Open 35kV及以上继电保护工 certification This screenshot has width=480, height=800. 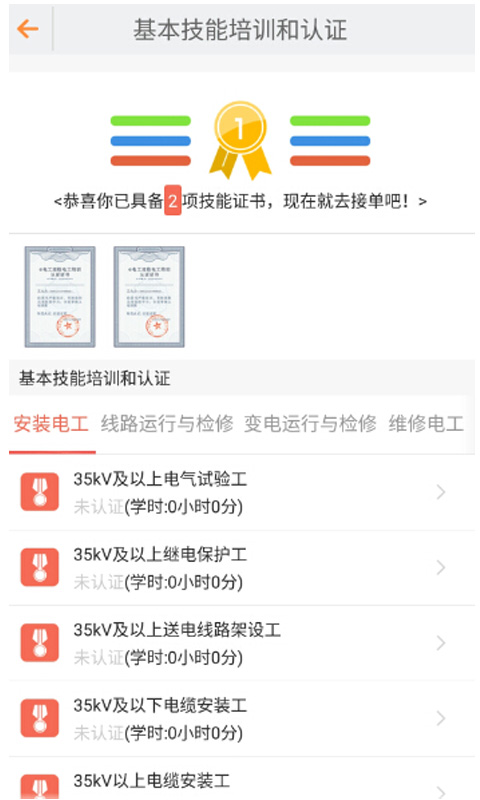242,568
